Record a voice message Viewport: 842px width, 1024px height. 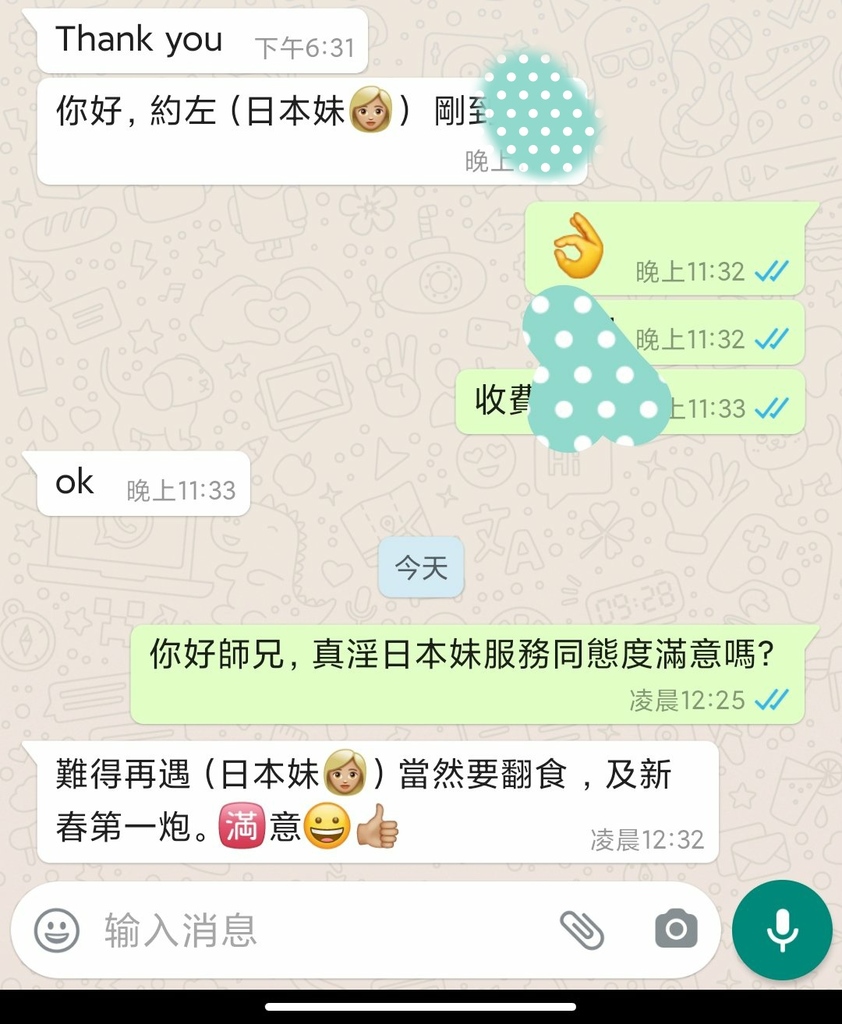[x=781, y=930]
